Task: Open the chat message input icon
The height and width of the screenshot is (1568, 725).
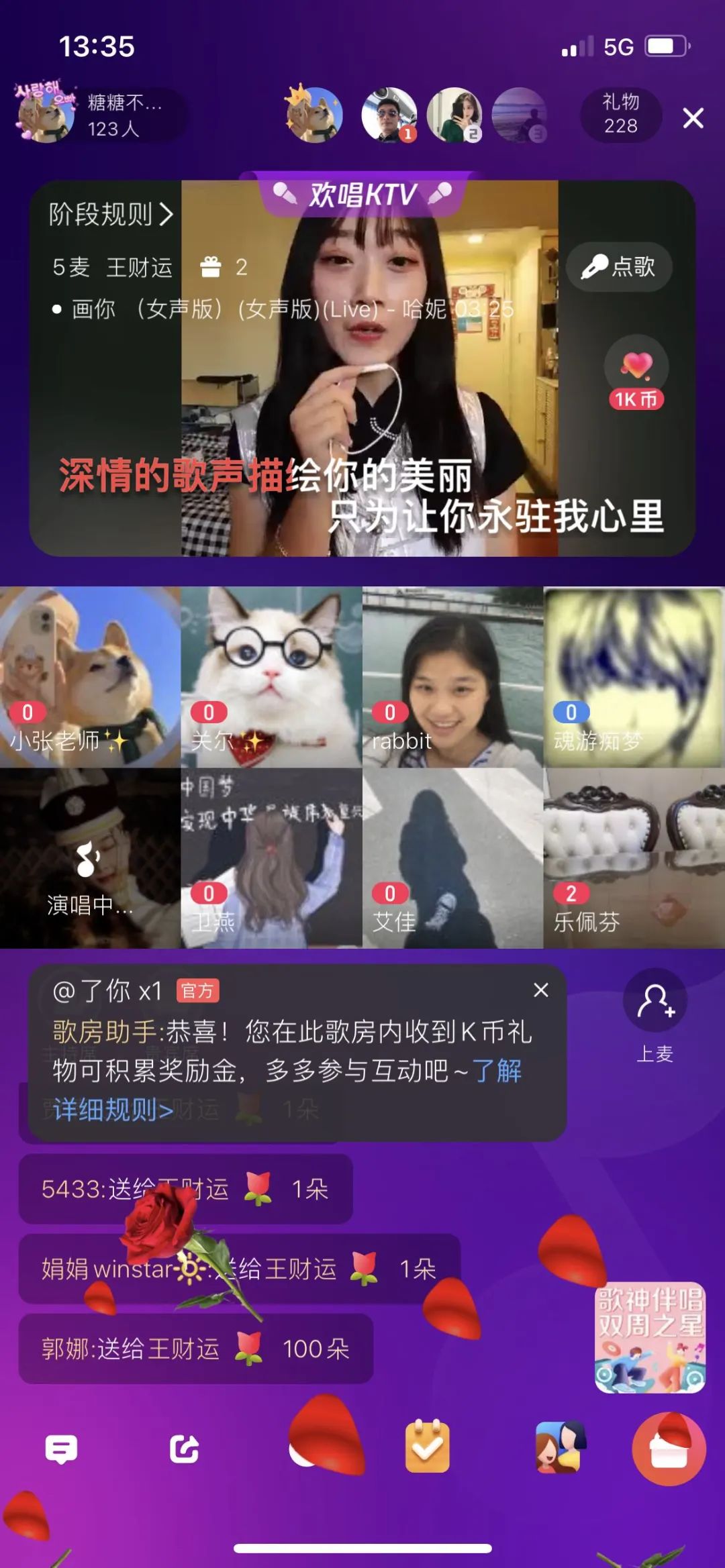Action: [x=61, y=1449]
